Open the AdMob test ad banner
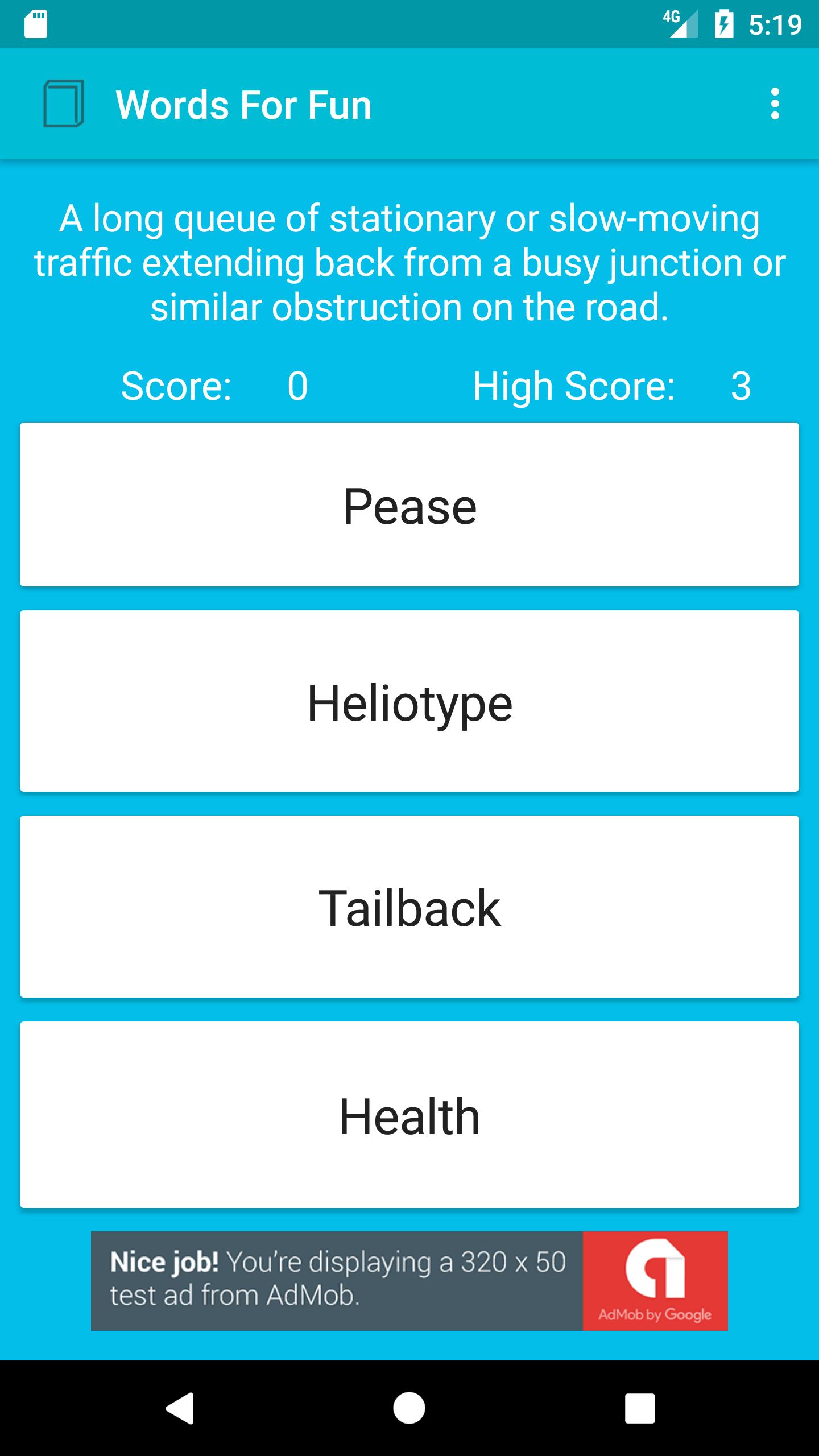 [x=409, y=1280]
